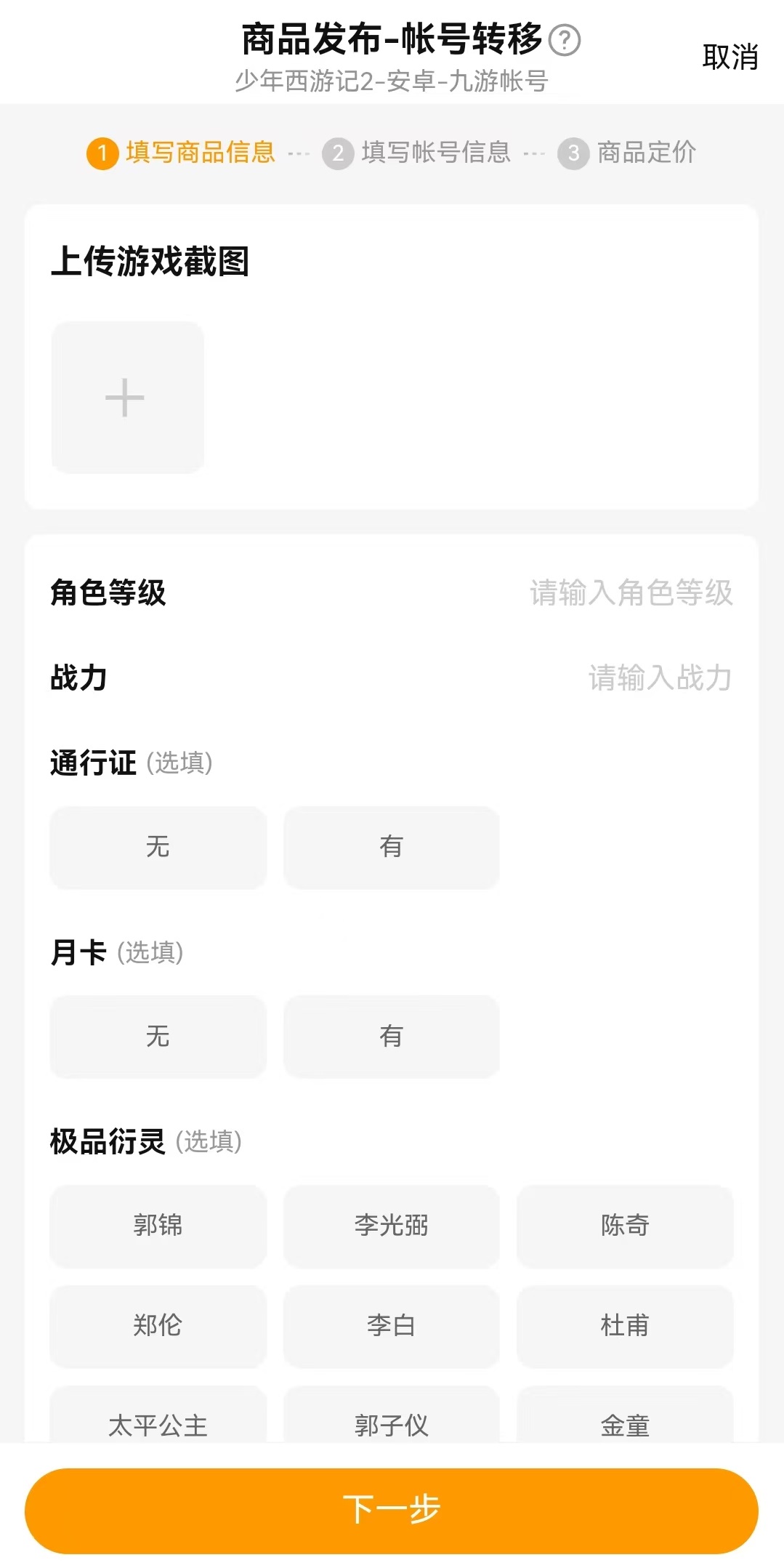Screen dimensions: 784x1568
Task: Select the 郭锦 chip
Action: 158,1226
